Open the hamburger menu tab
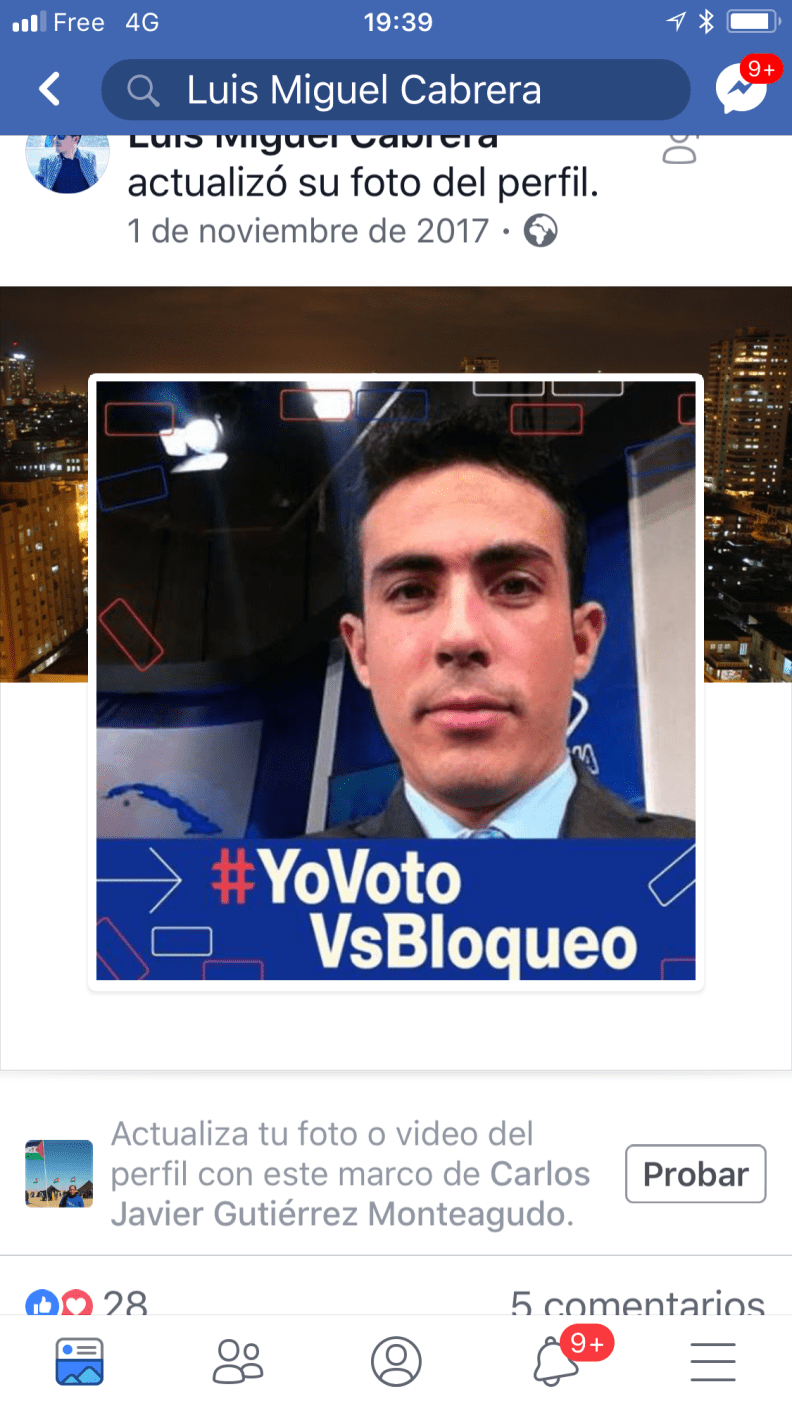Screen dimensions: 792x1408 tap(713, 1361)
